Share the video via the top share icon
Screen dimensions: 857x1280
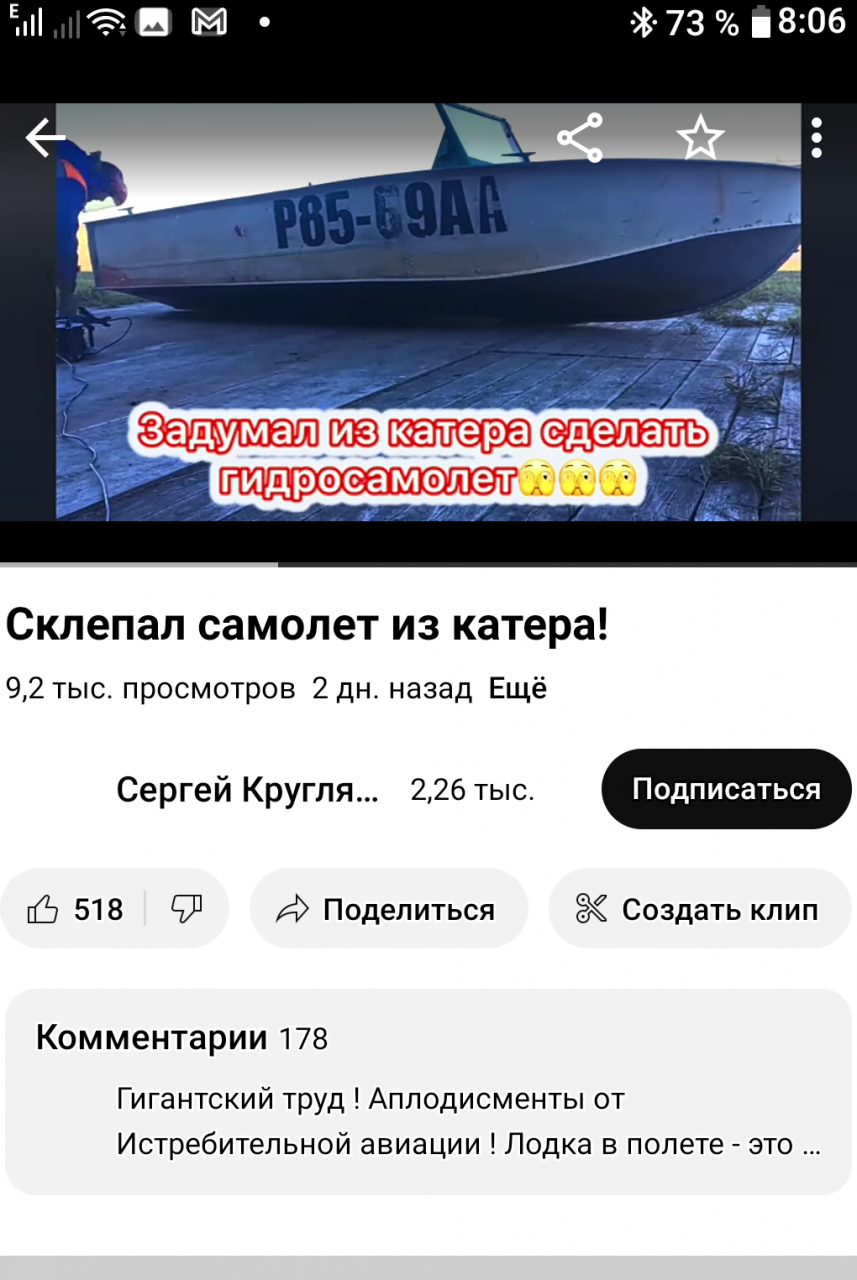[x=580, y=138]
